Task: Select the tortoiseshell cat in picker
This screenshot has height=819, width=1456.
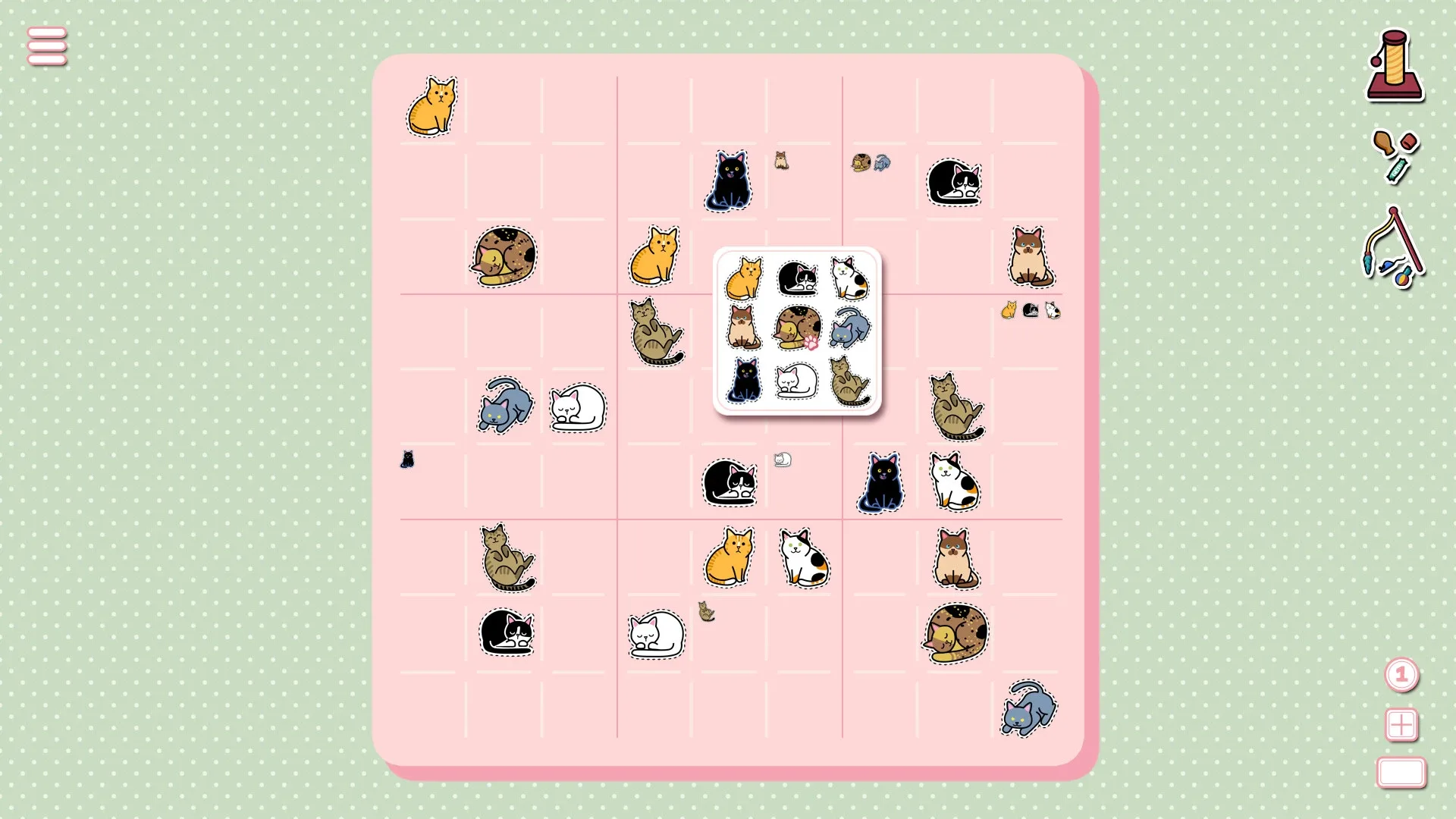Action: tap(797, 328)
